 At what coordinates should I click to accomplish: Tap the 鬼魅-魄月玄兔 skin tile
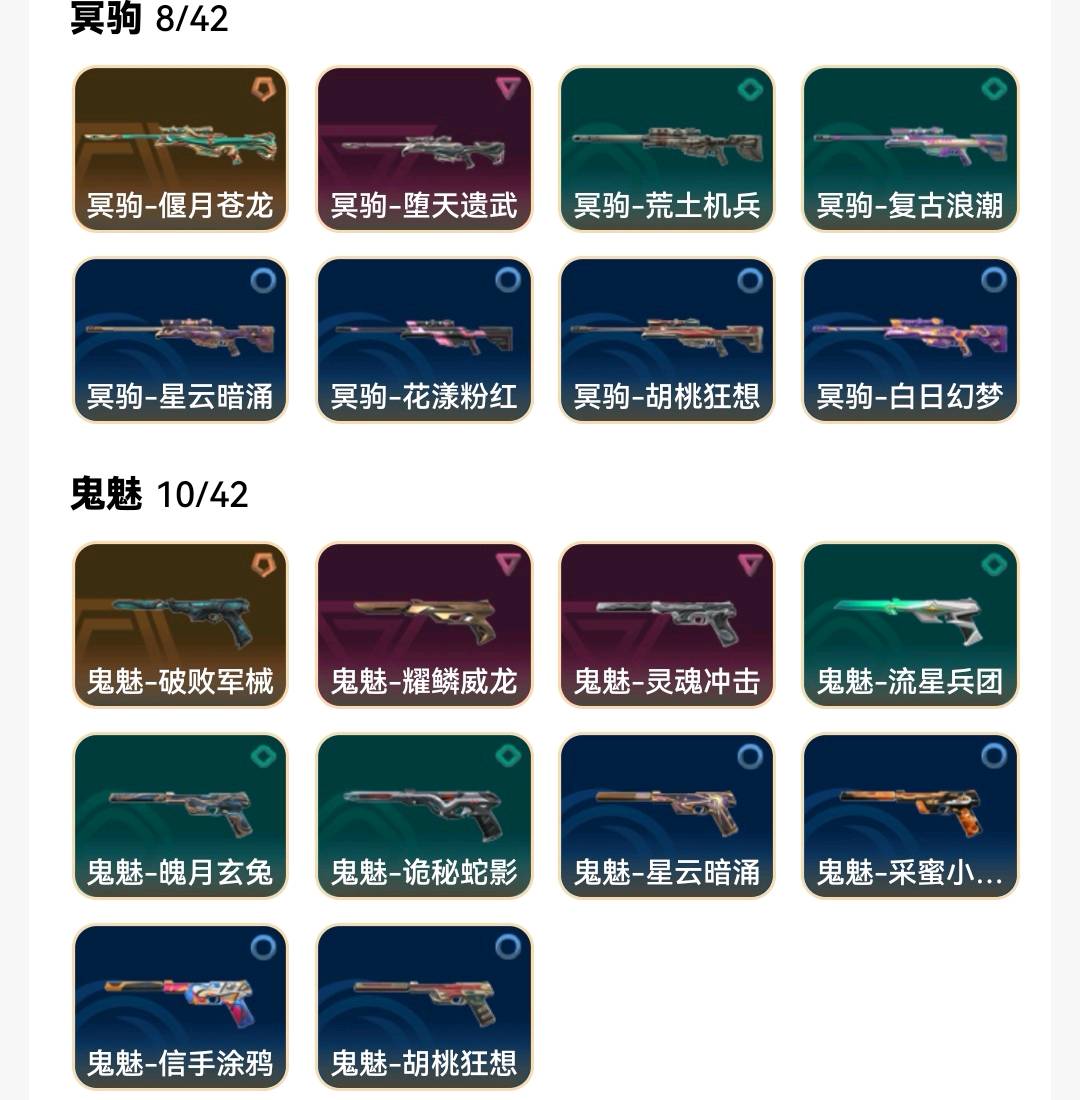[180, 816]
